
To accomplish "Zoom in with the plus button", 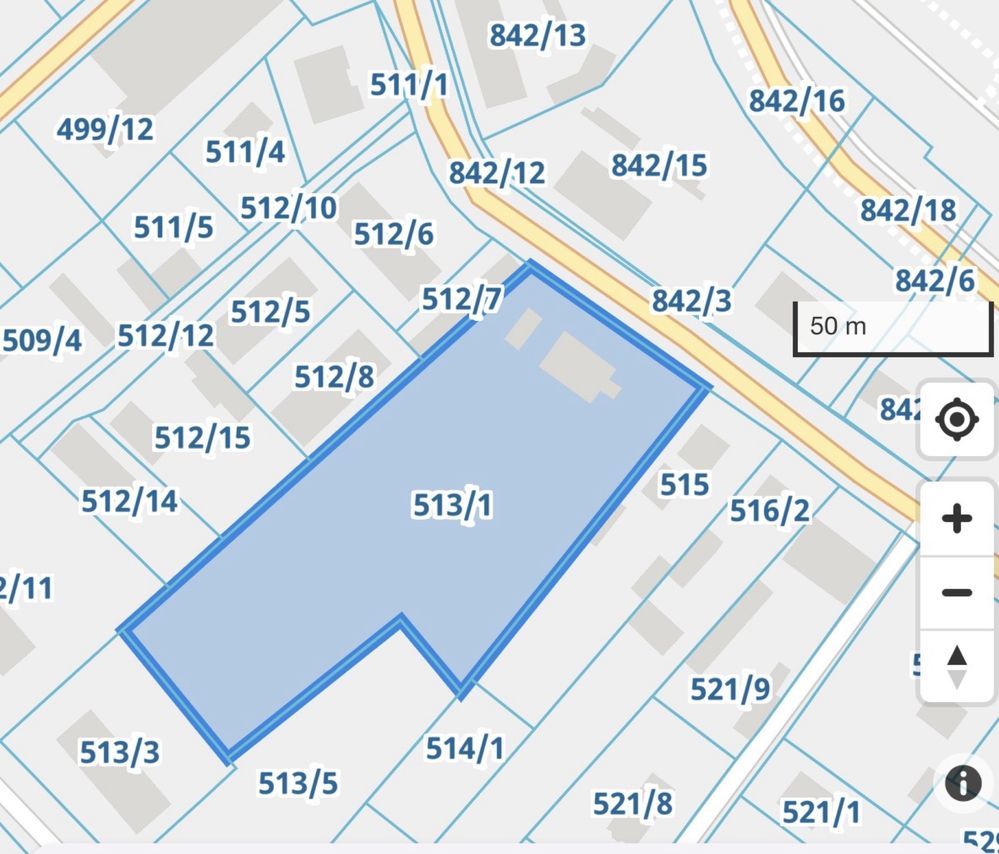I will [957, 519].
